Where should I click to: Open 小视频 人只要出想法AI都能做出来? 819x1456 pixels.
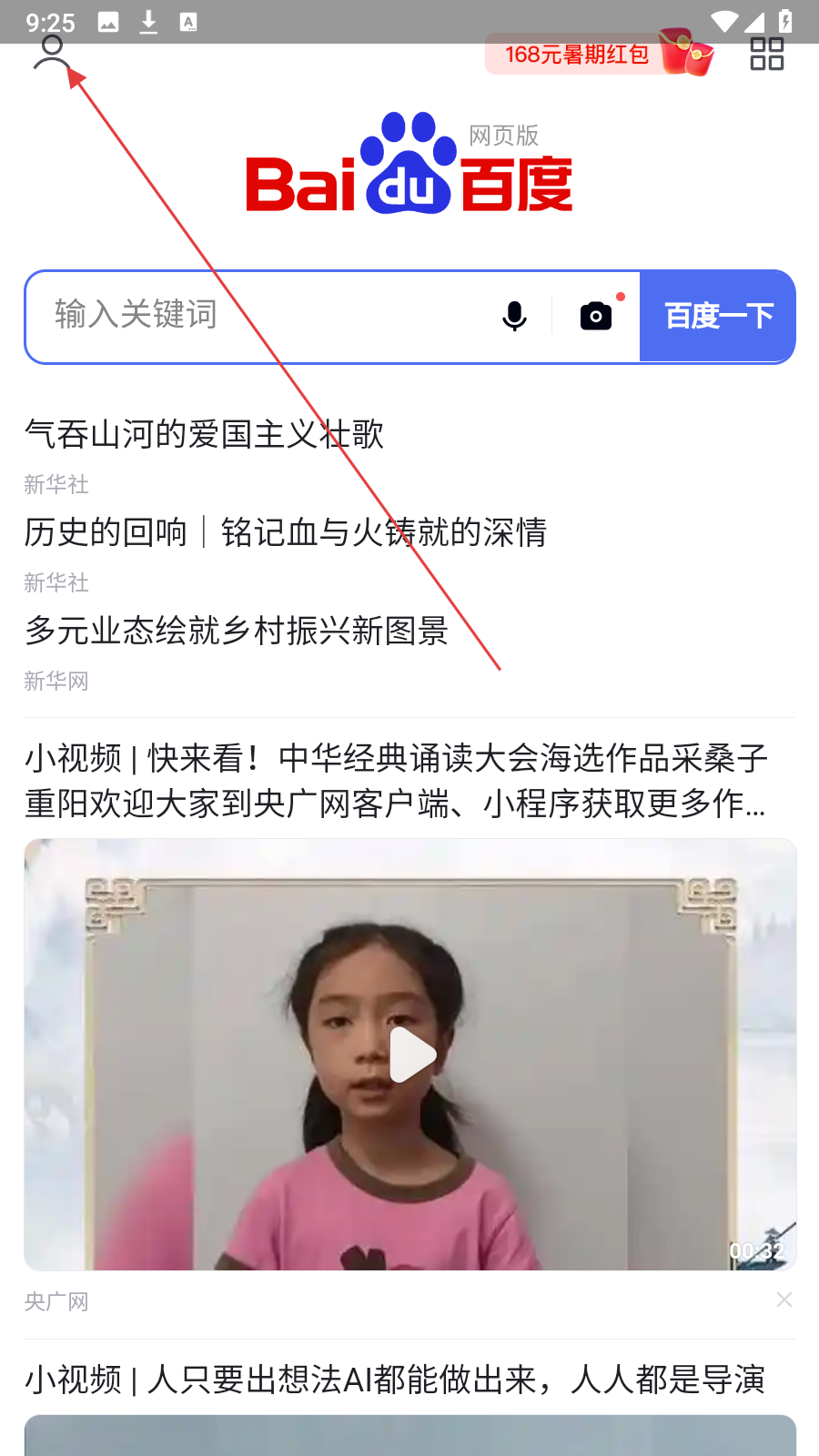coord(395,1380)
